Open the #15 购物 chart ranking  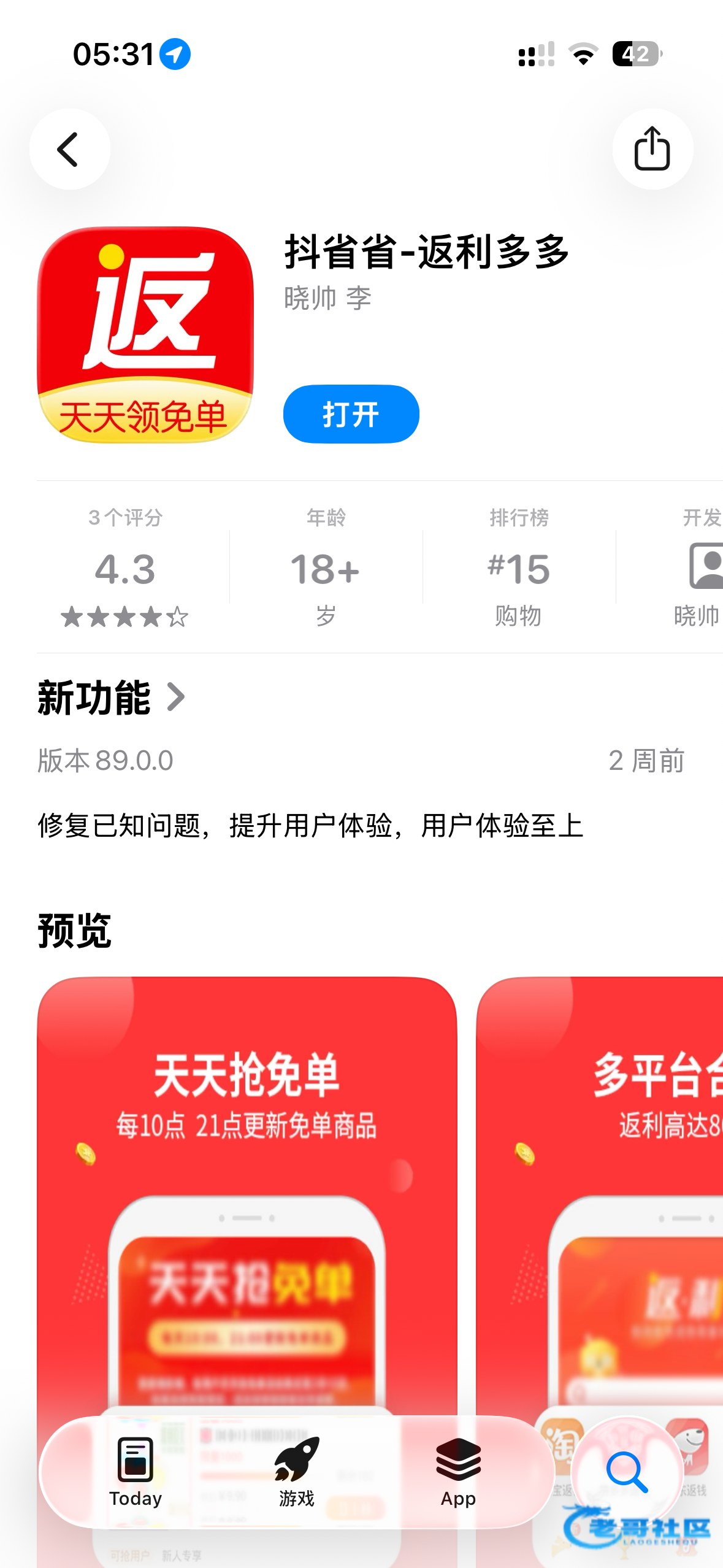[518, 567]
